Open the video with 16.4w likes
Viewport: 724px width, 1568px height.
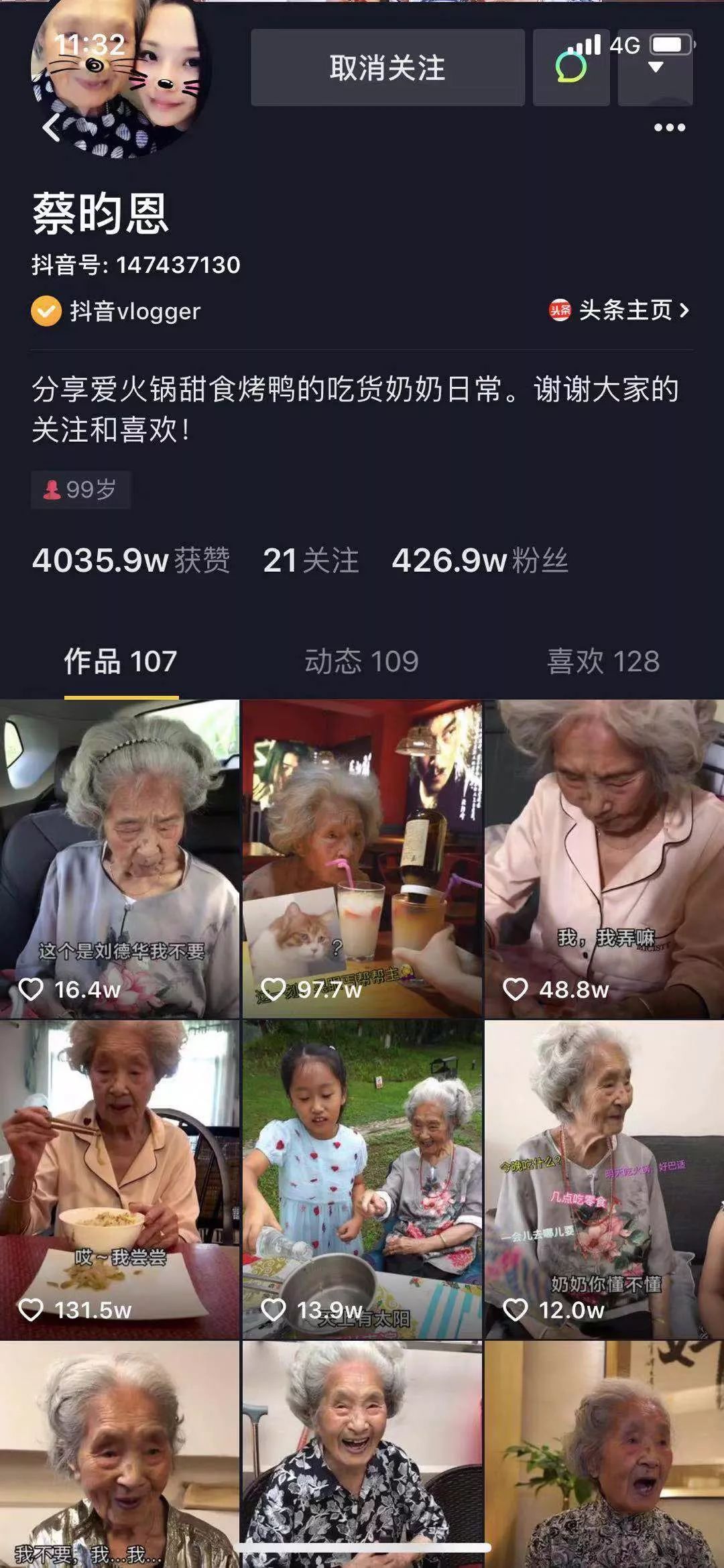click(119, 858)
